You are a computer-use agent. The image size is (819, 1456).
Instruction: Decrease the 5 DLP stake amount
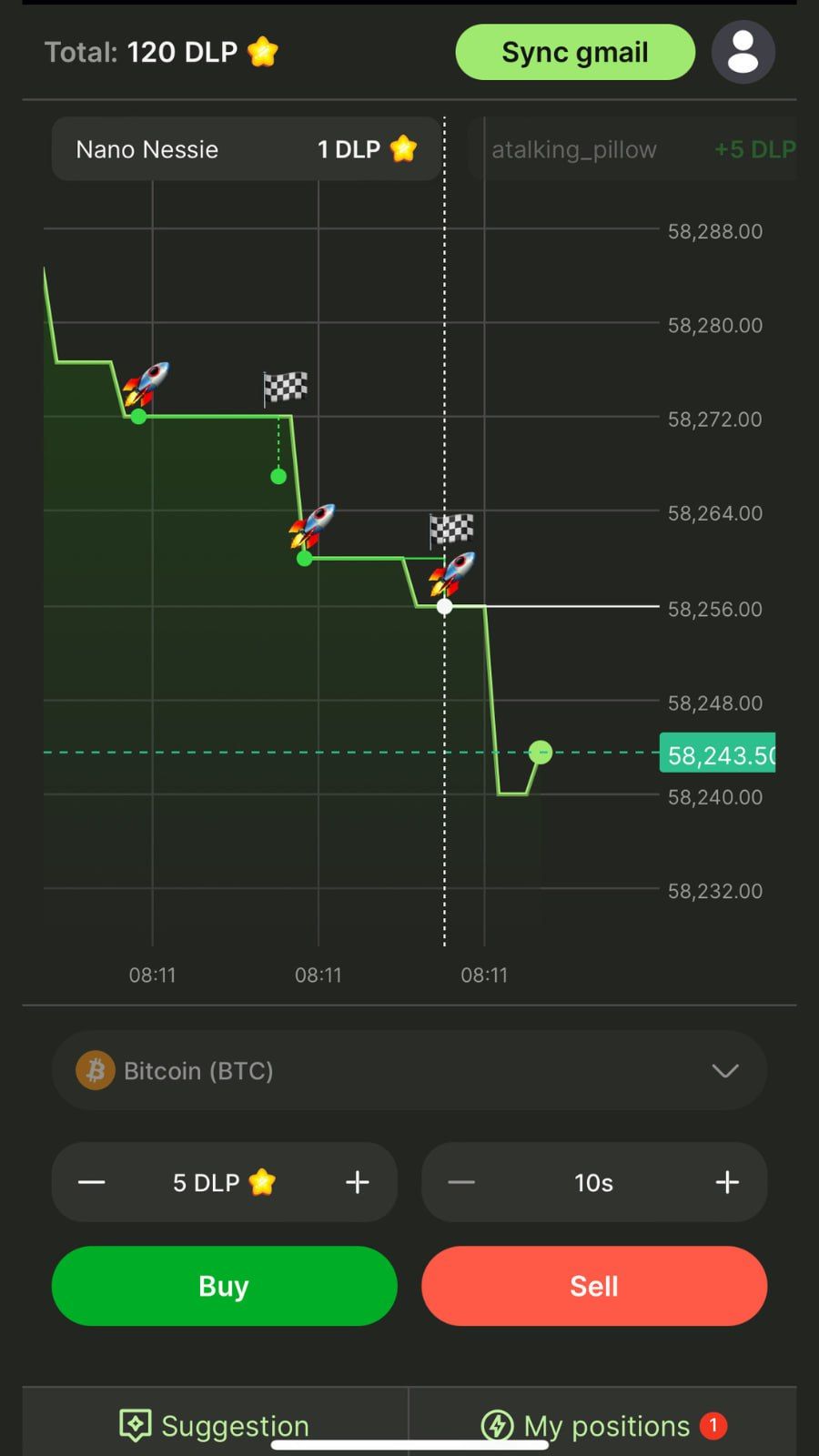click(x=92, y=1182)
